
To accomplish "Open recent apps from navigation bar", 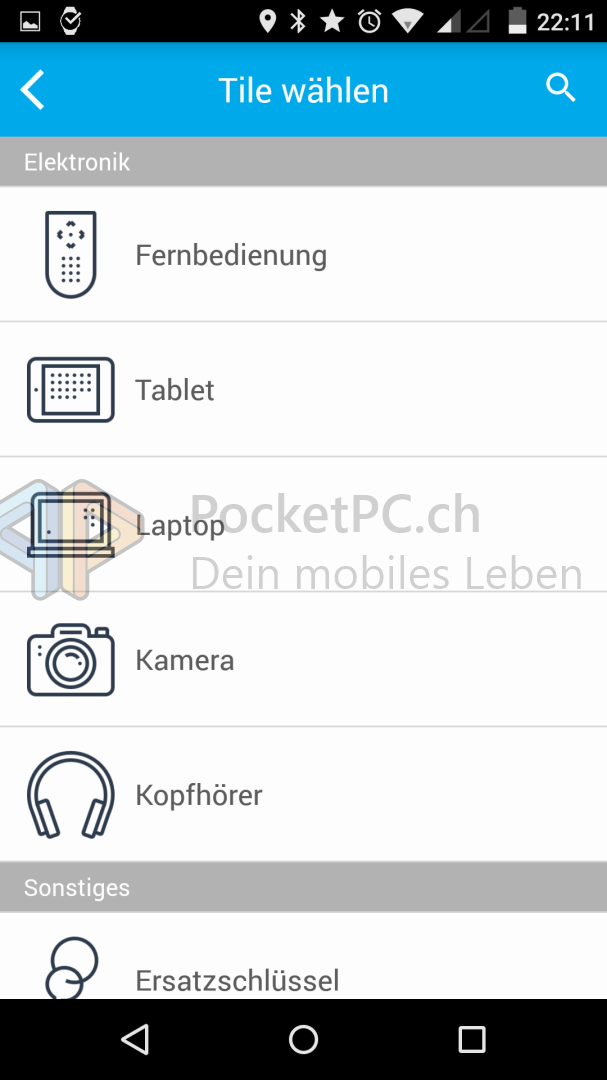I will pos(472,1039).
